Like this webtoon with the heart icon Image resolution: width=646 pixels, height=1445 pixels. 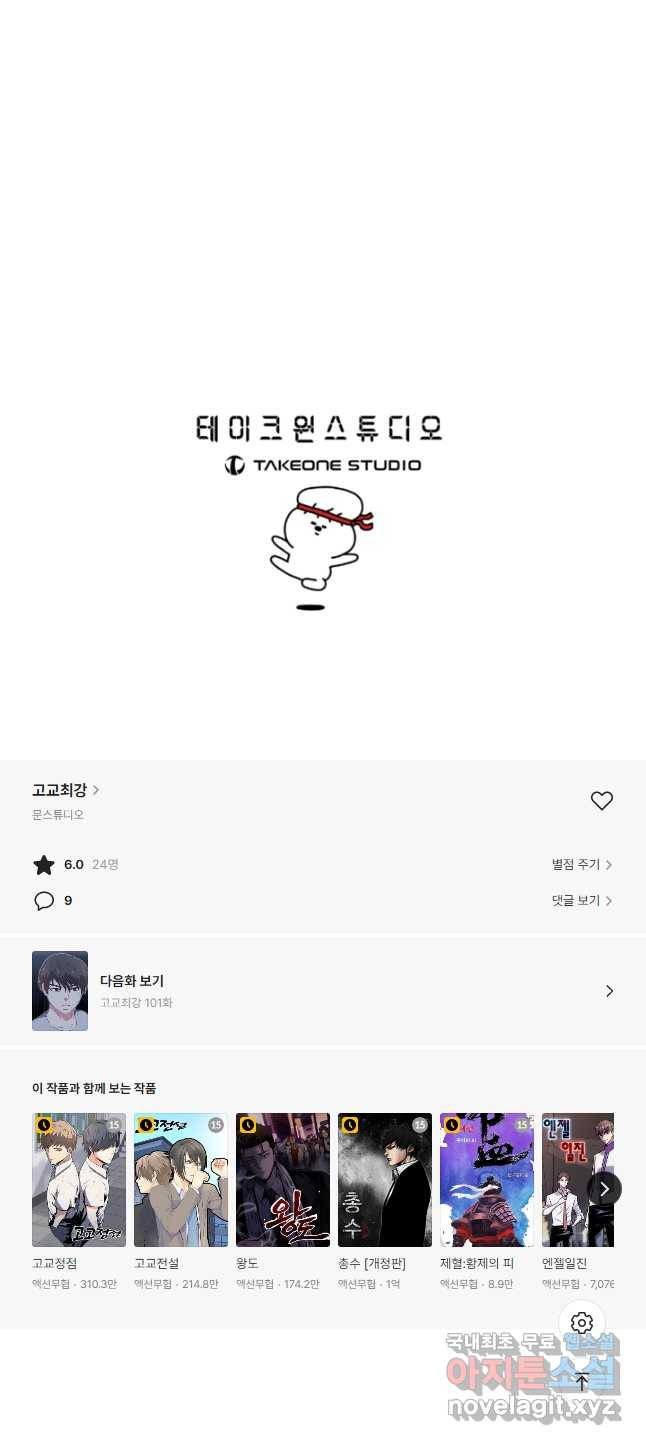coord(601,801)
